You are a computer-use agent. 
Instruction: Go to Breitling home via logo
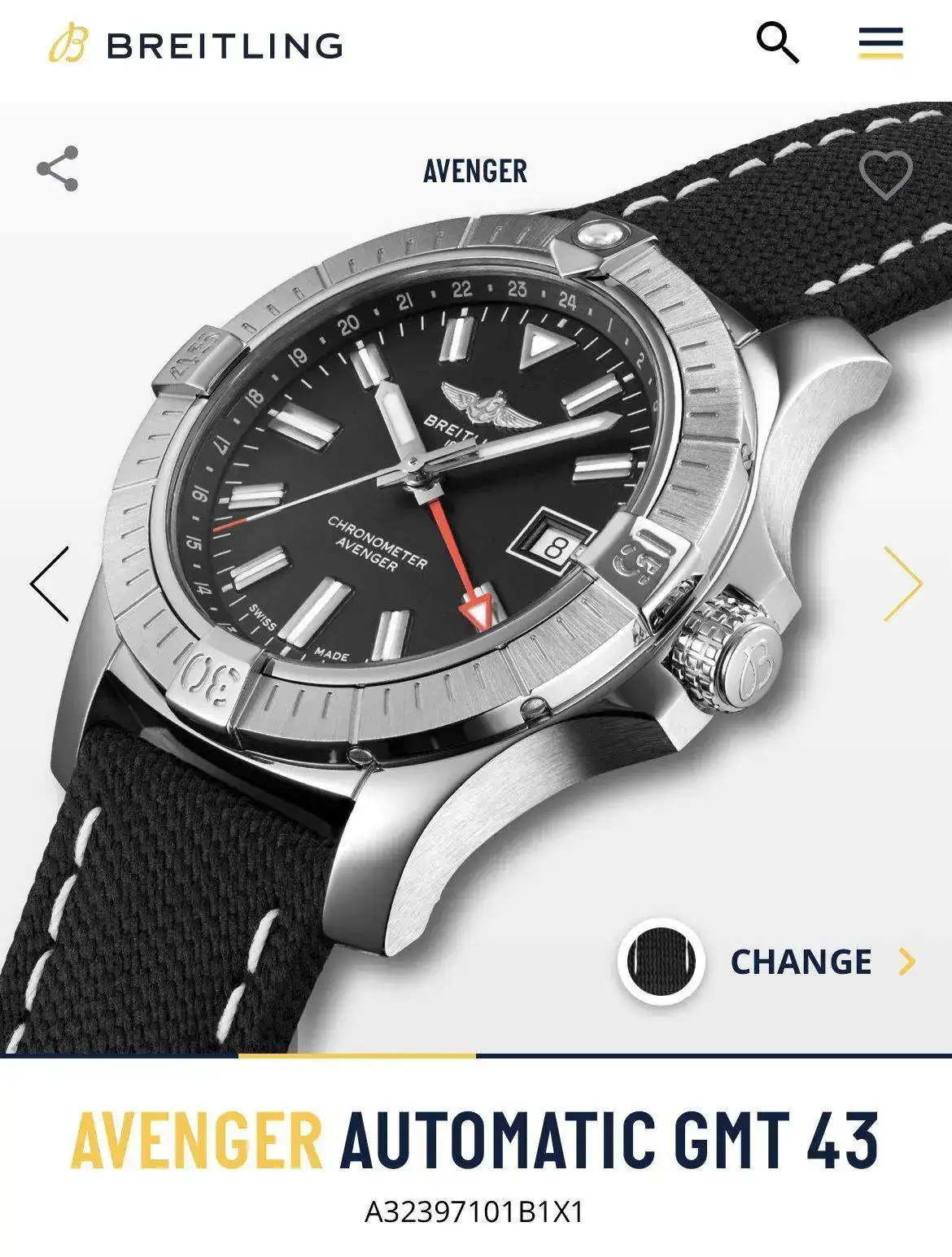click(x=195, y=45)
